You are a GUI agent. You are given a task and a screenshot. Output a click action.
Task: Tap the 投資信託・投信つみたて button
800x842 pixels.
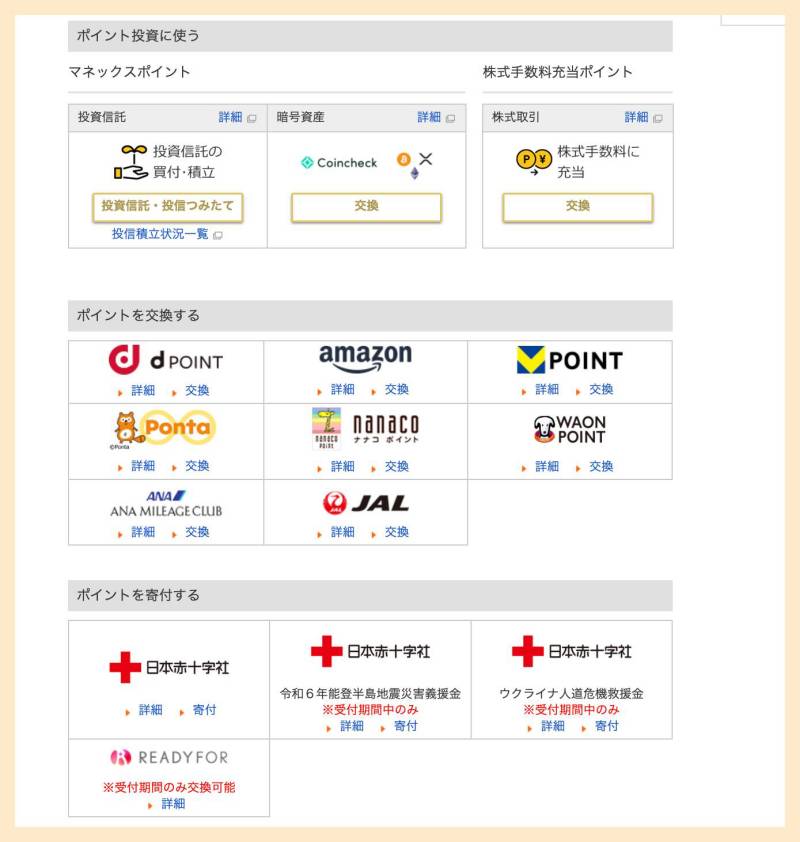pyautogui.click(x=168, y=207)
